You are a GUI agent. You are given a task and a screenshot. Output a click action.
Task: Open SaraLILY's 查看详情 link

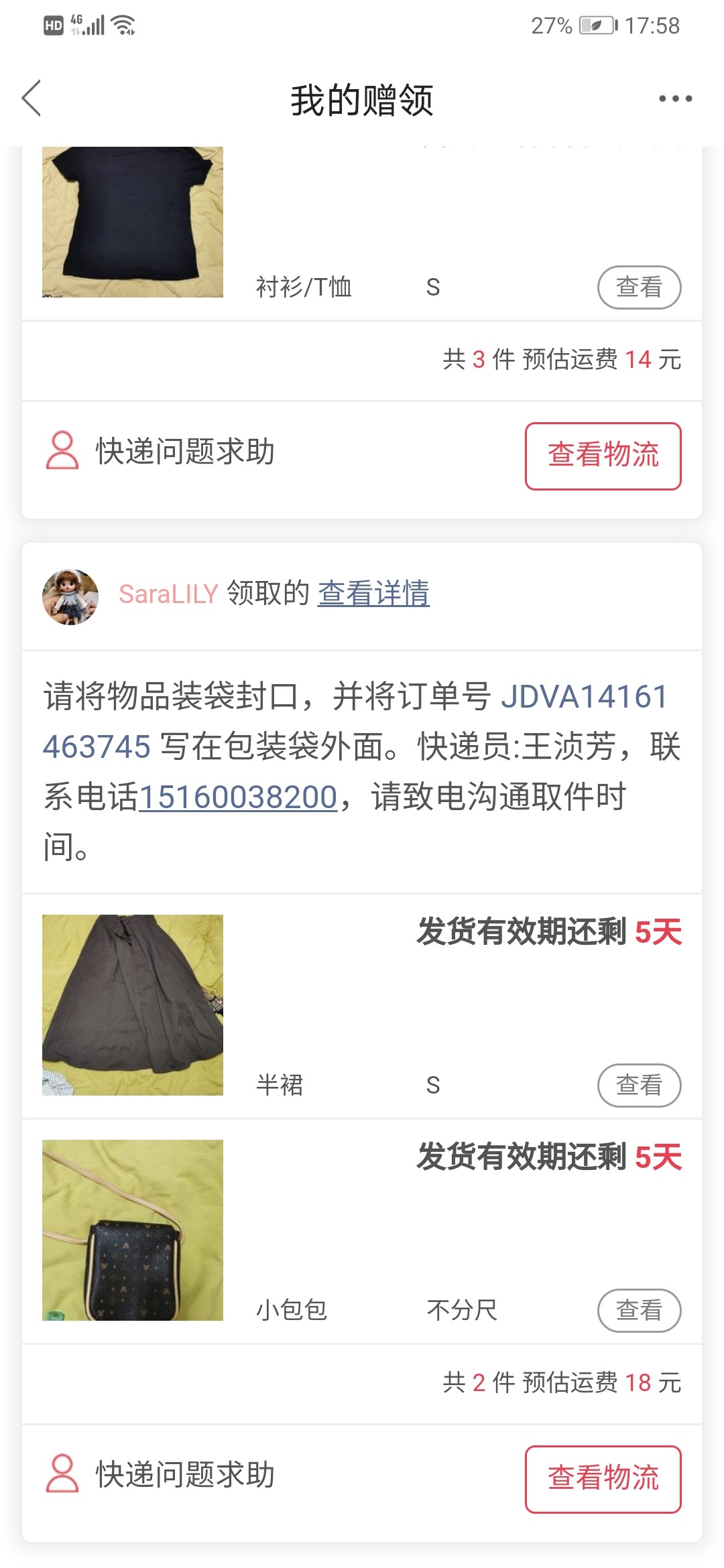click(x=373, y=594)
